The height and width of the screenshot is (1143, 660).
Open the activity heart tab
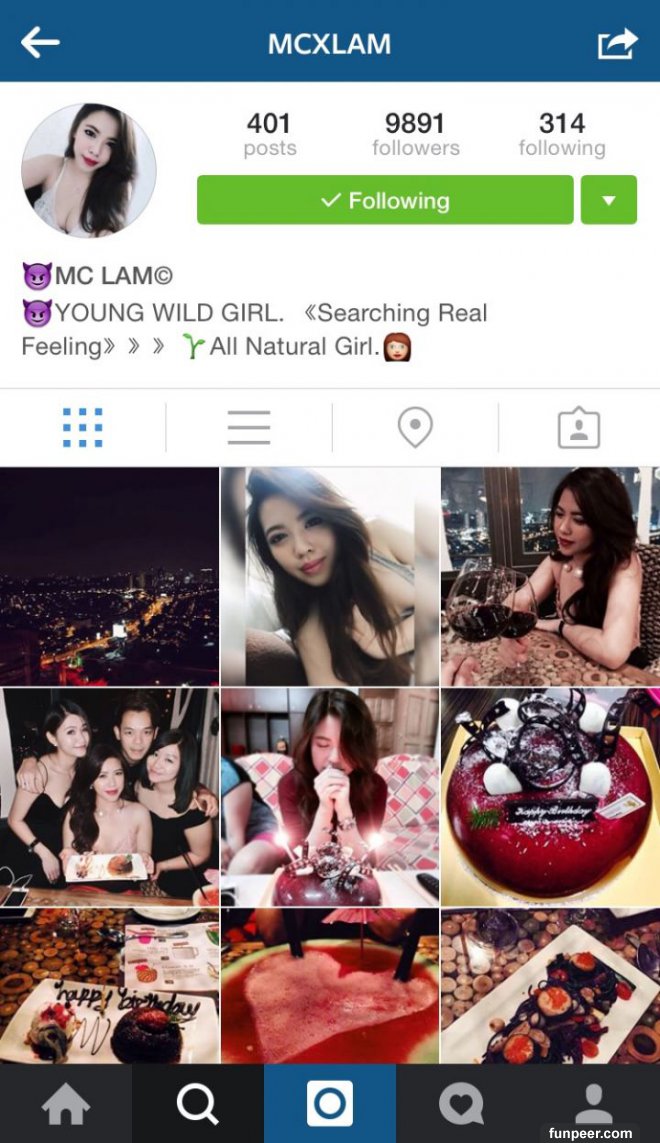pyautogui.click(x=462, y=1104)
